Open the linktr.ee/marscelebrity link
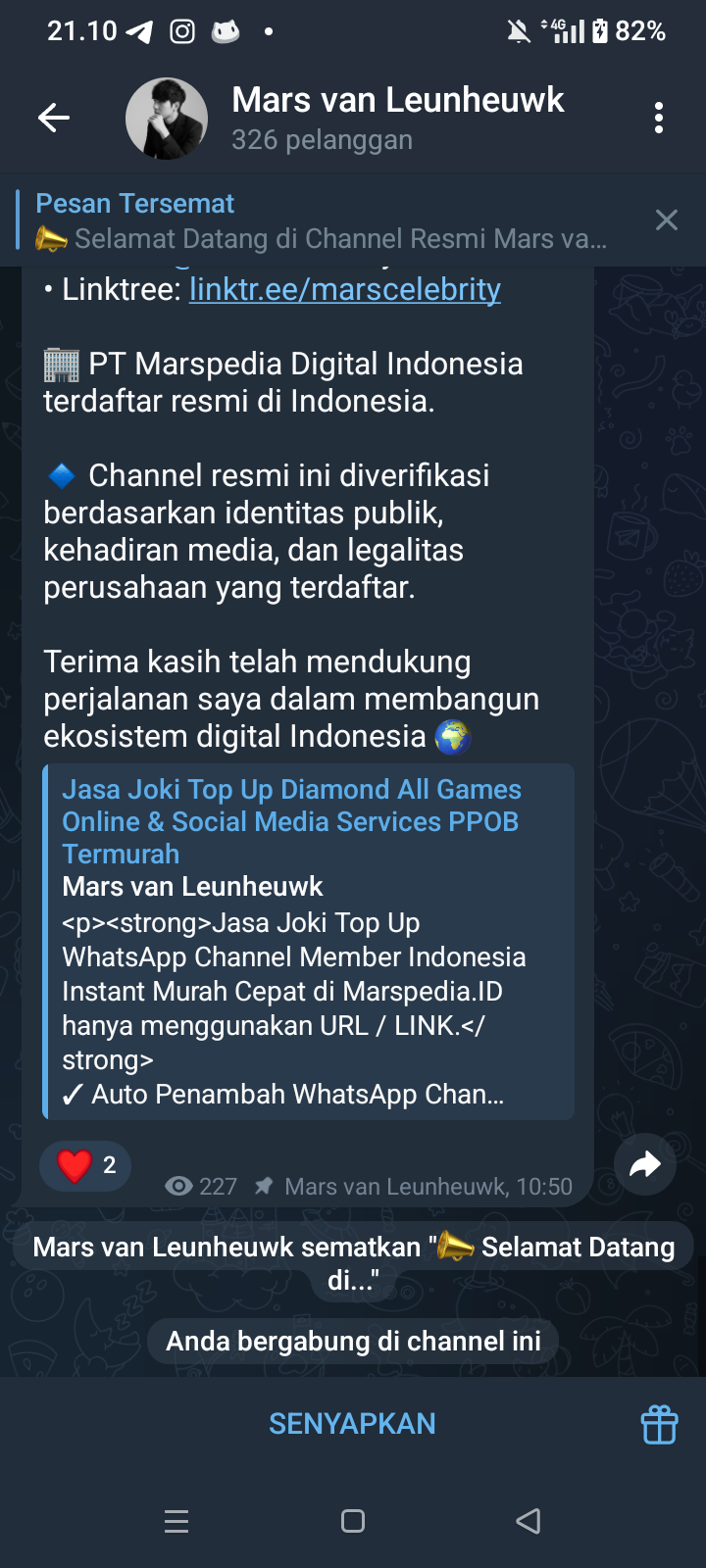Screen dimensions: 706x1568 pyautogui.click(x=345, y=290)
